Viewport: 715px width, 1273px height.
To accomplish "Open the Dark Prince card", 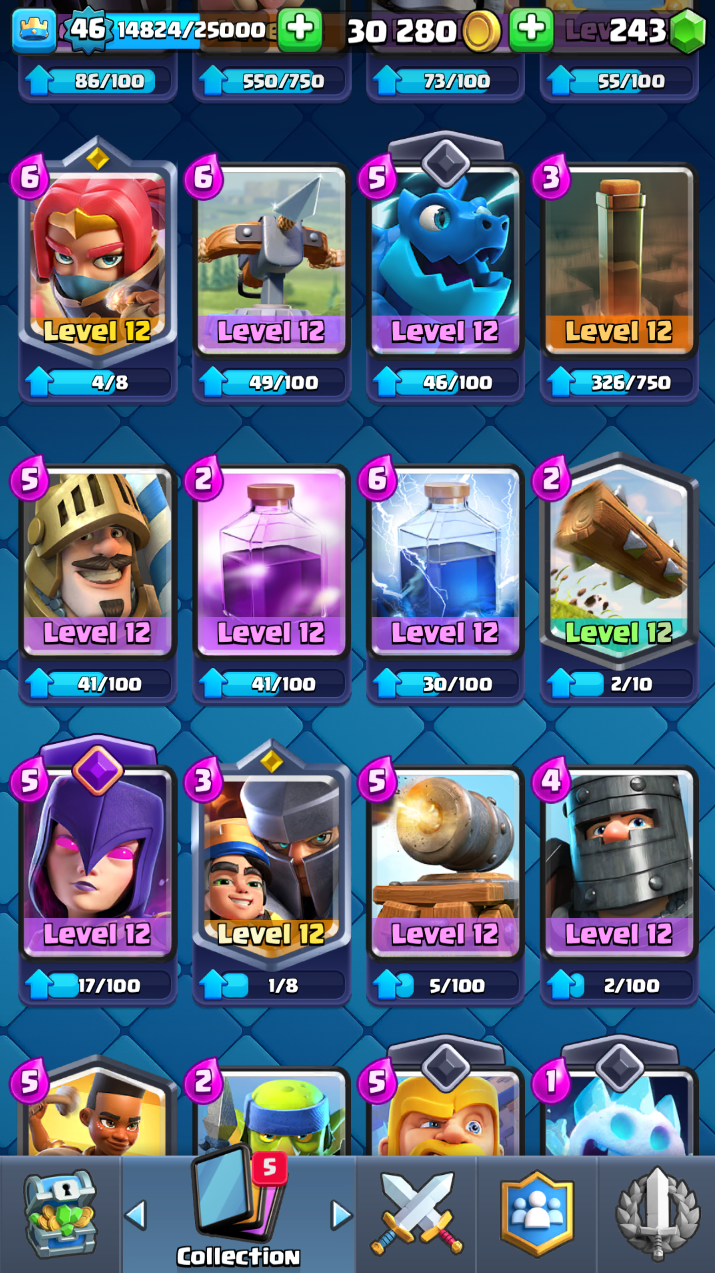I will point(618,865).
